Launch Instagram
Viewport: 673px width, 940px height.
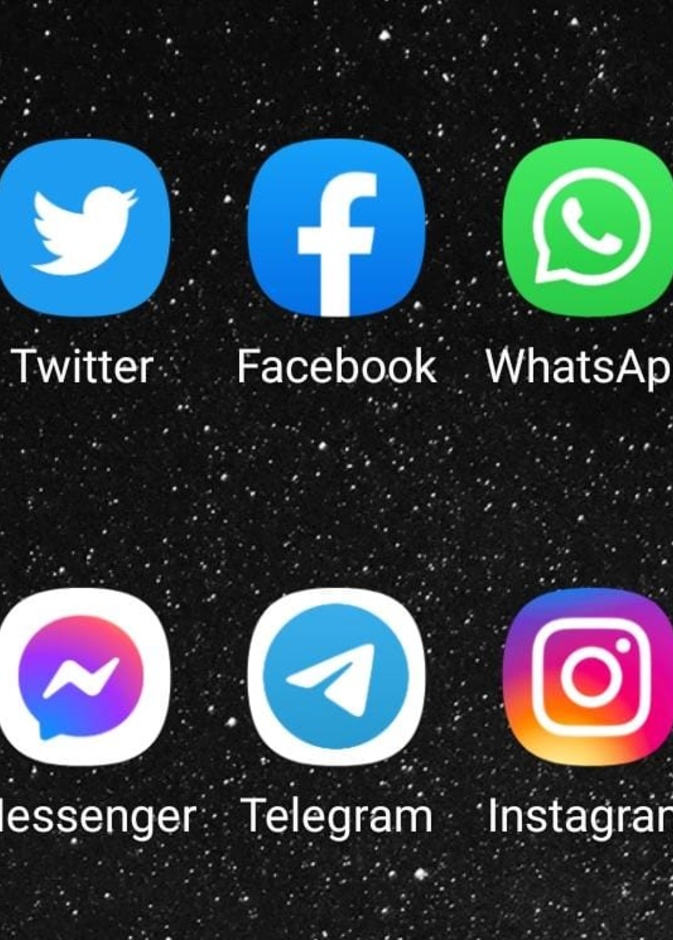[590, 677]
